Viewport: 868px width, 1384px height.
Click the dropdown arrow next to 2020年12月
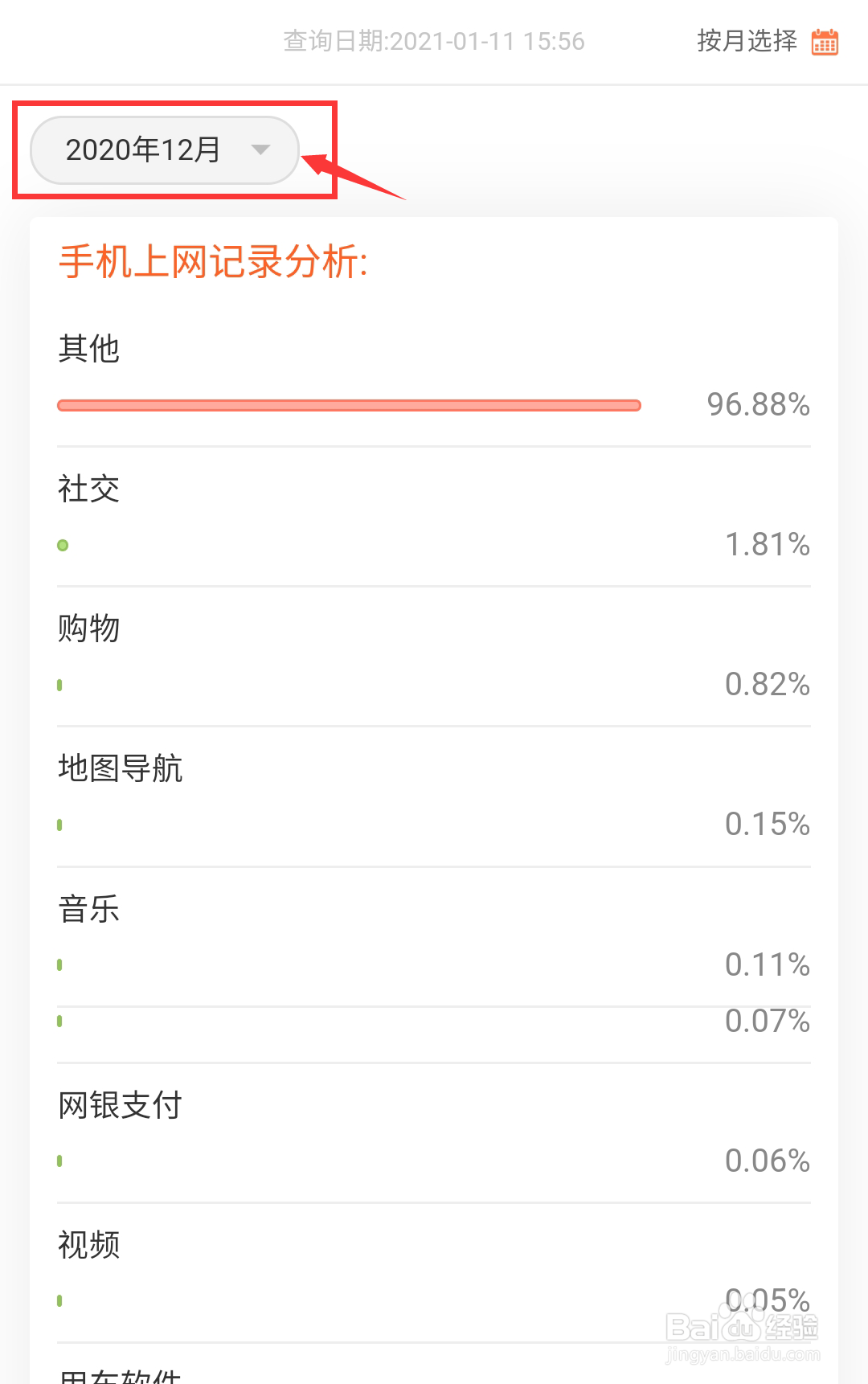tap(261, 150)
